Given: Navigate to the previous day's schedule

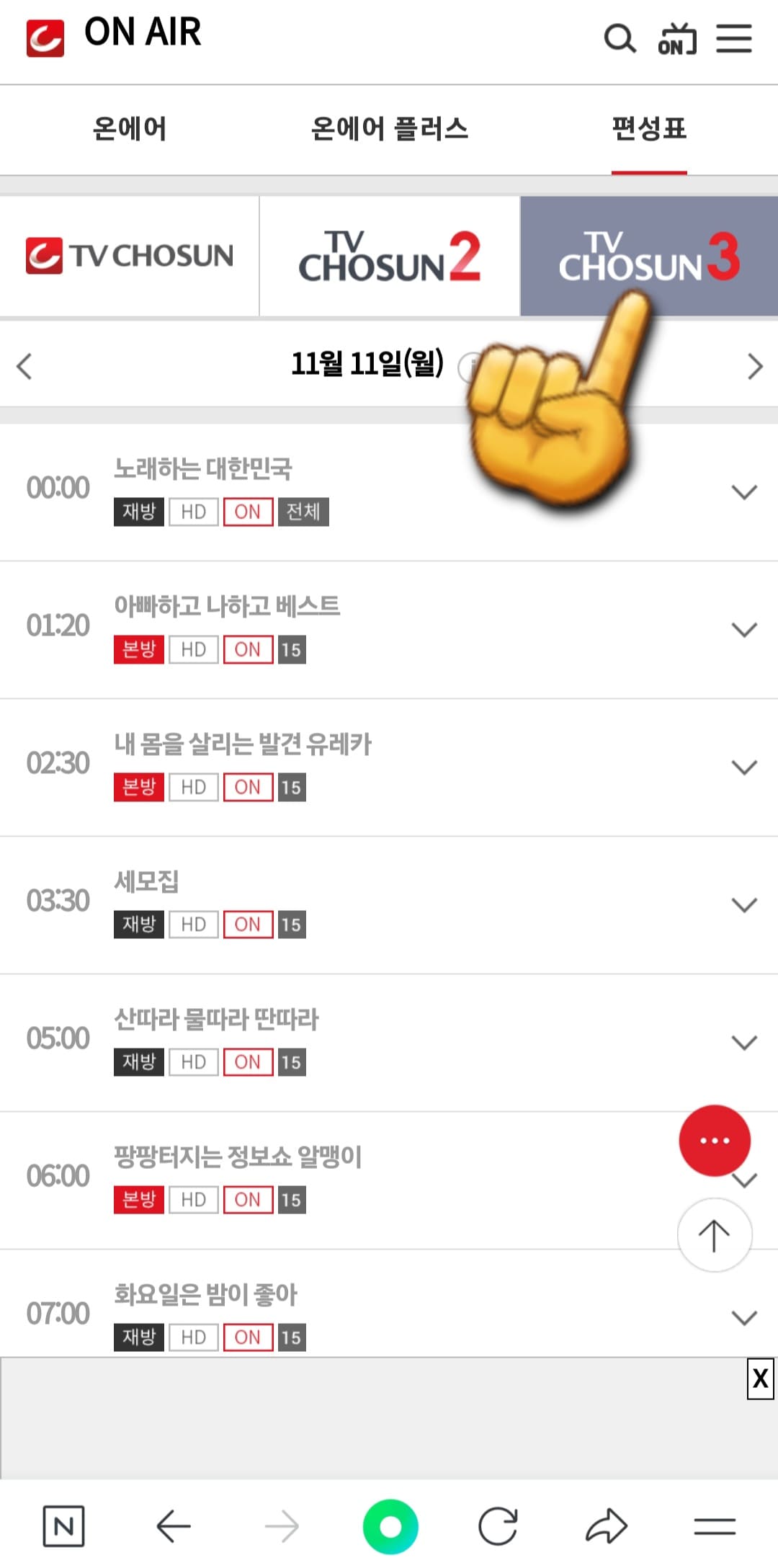Looking at the screenshot, I should pos(25,367).
